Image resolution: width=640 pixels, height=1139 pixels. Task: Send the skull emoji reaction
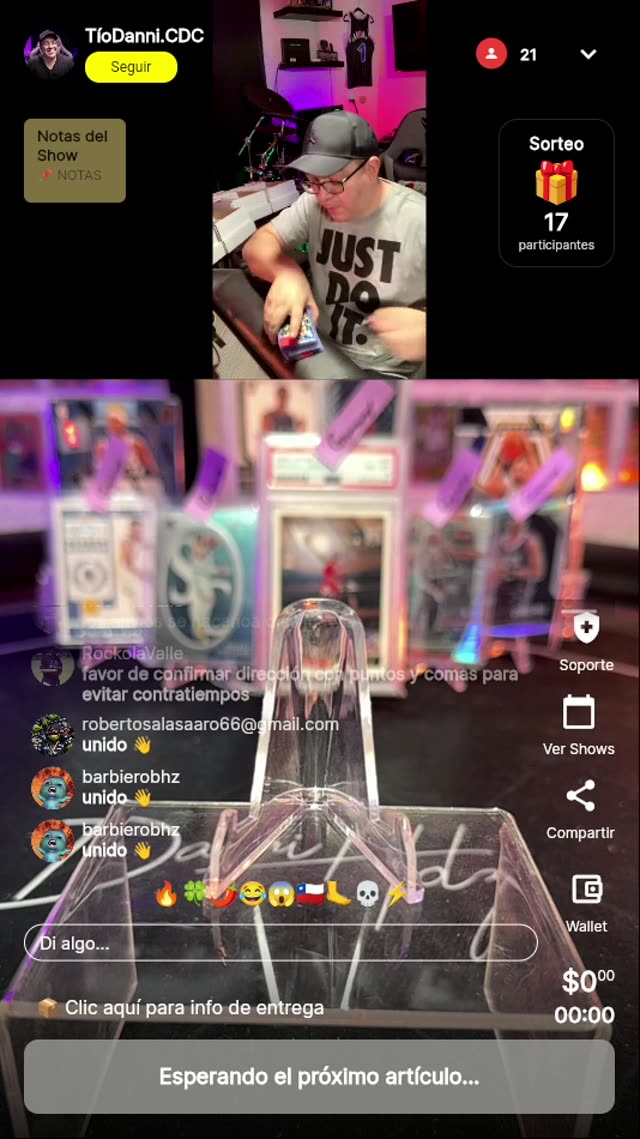pos(367,893)
